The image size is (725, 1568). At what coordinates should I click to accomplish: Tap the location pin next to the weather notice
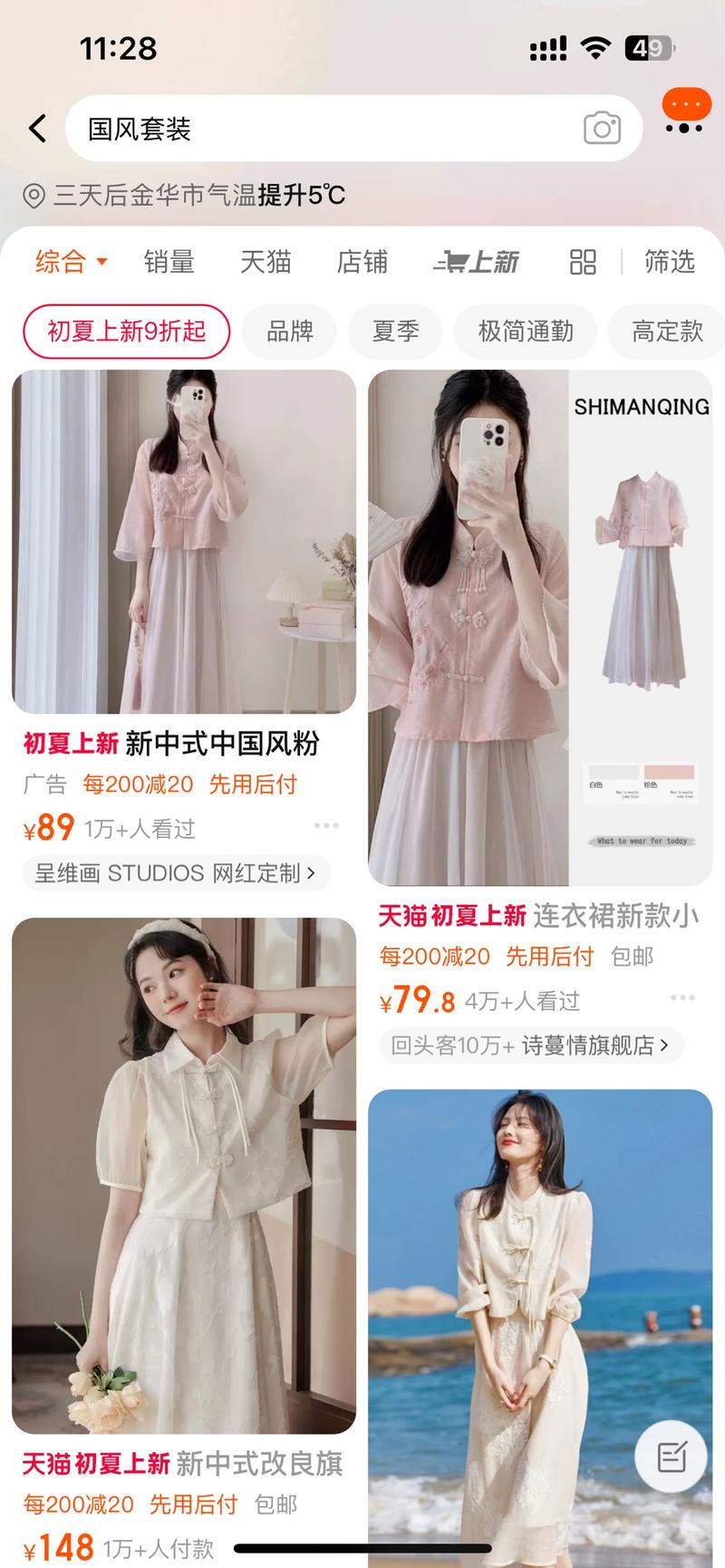[31, 193]
